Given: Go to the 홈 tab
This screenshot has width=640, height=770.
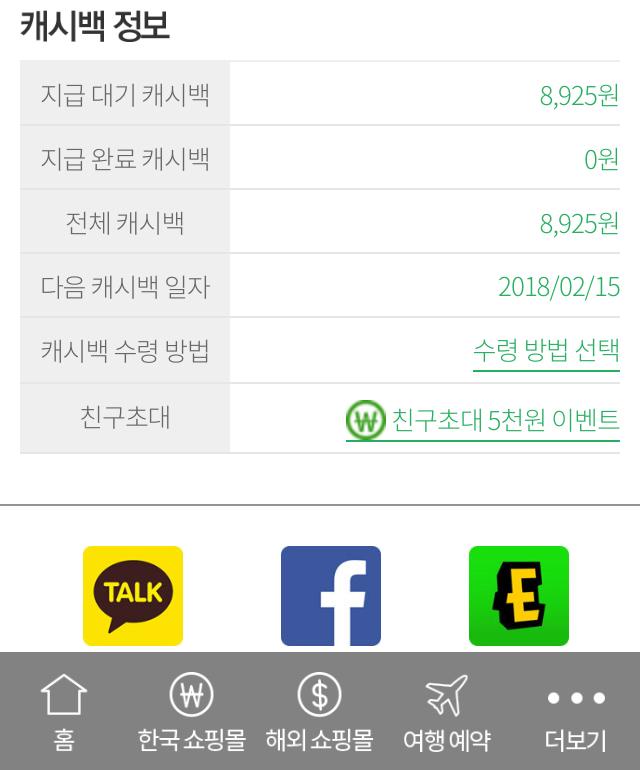Looking at the screenshot, I should coord(64,712).
